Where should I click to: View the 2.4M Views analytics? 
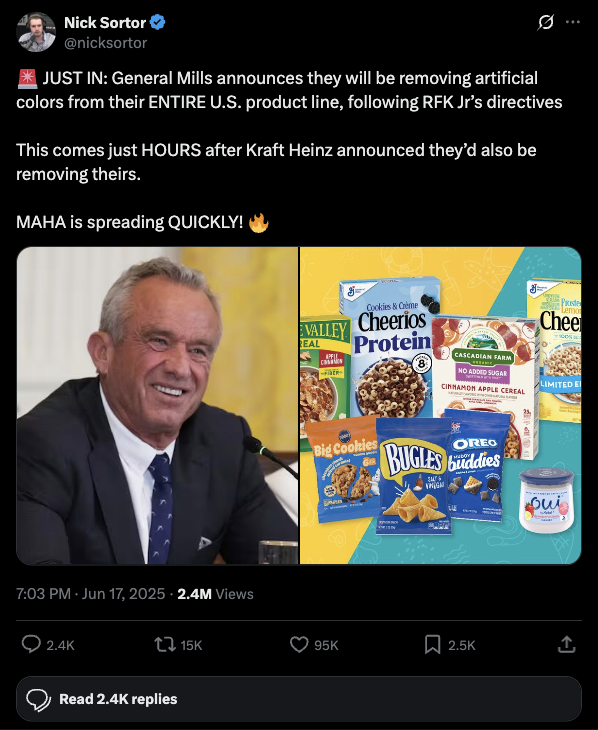[215, 594]
